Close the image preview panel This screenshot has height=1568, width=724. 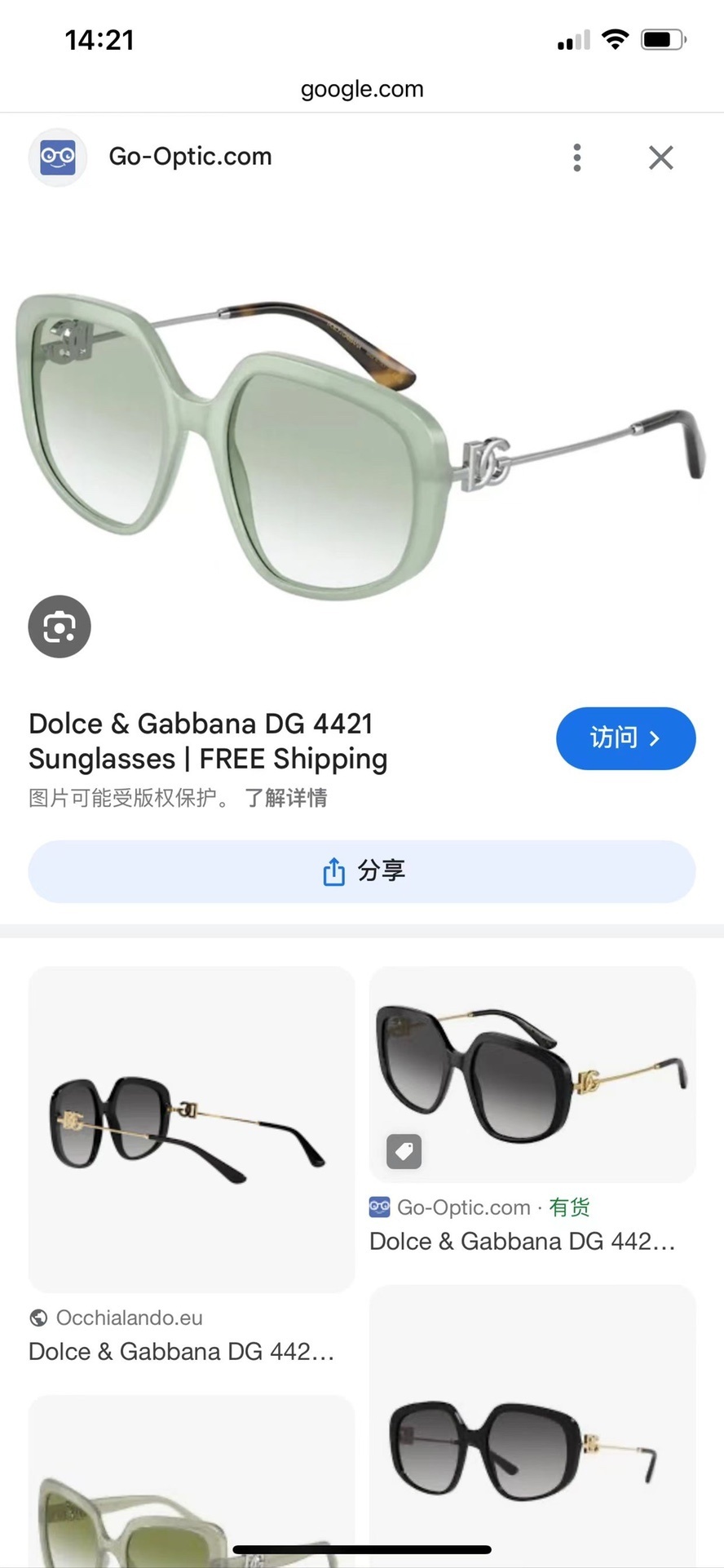coord(660,157)
